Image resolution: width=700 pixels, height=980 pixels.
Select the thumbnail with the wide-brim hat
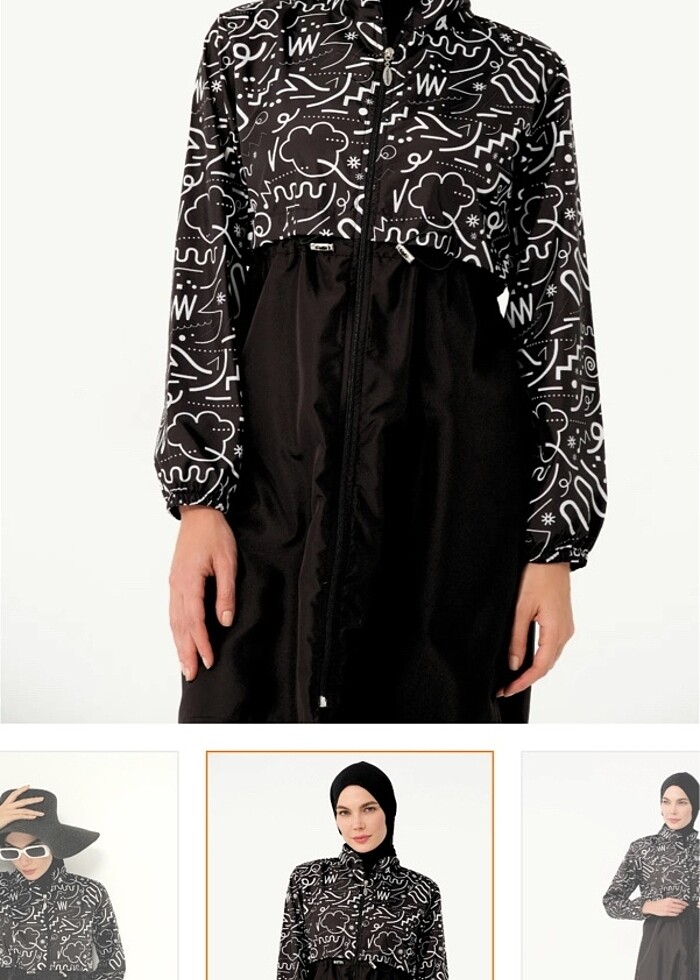pos(88,866)
